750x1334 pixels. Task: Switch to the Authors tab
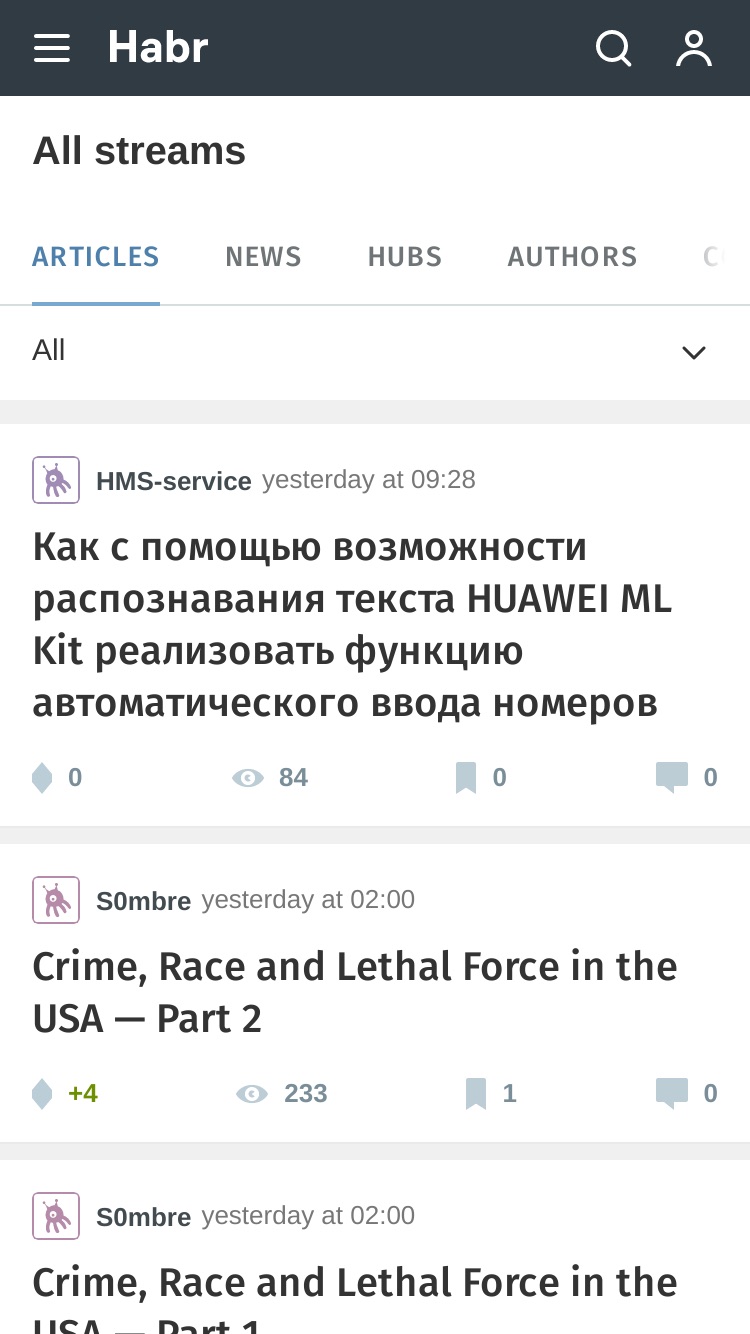pos(572,257)
